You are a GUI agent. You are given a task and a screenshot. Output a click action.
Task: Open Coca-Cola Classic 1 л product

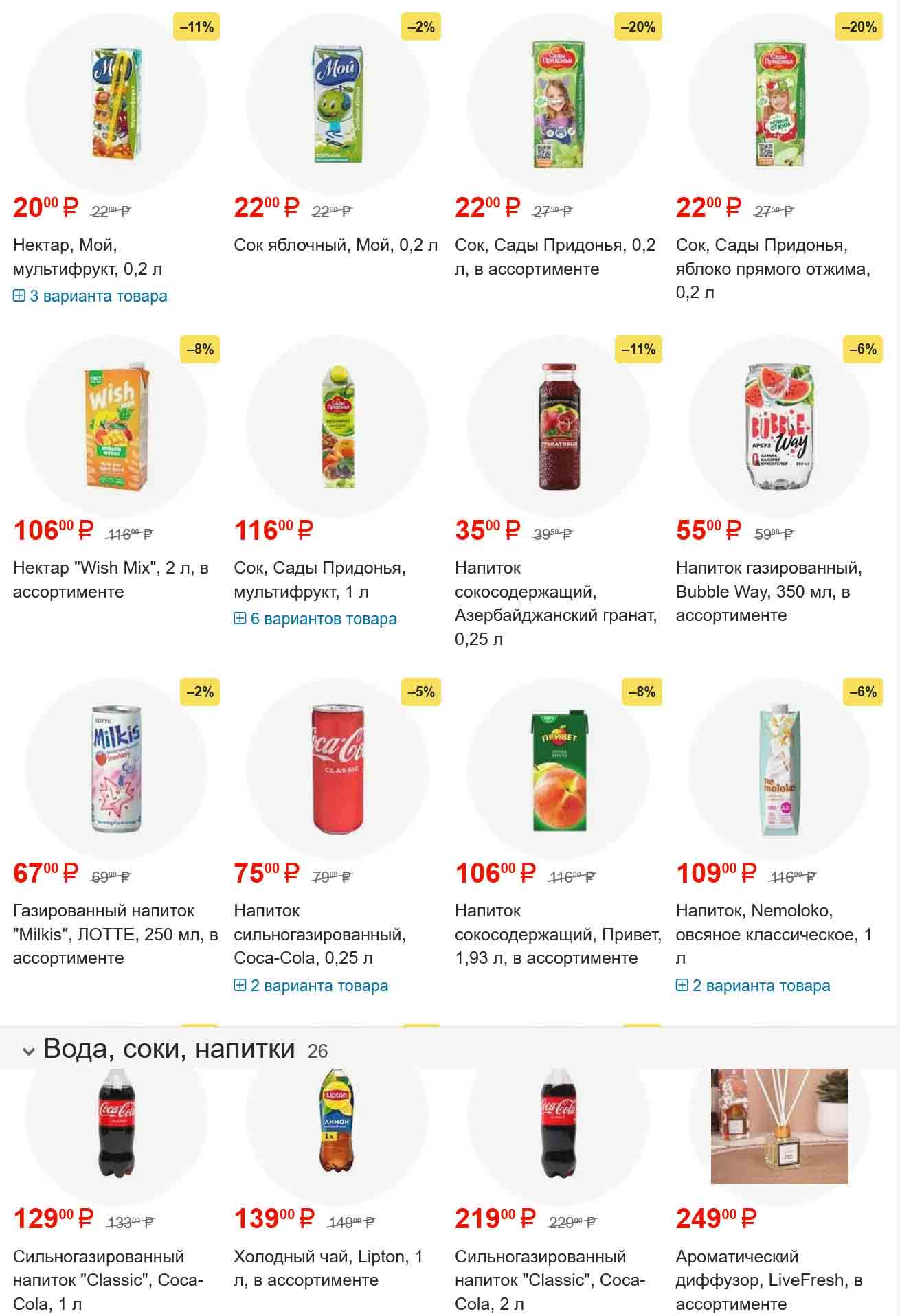click(x=107, y=1280)
